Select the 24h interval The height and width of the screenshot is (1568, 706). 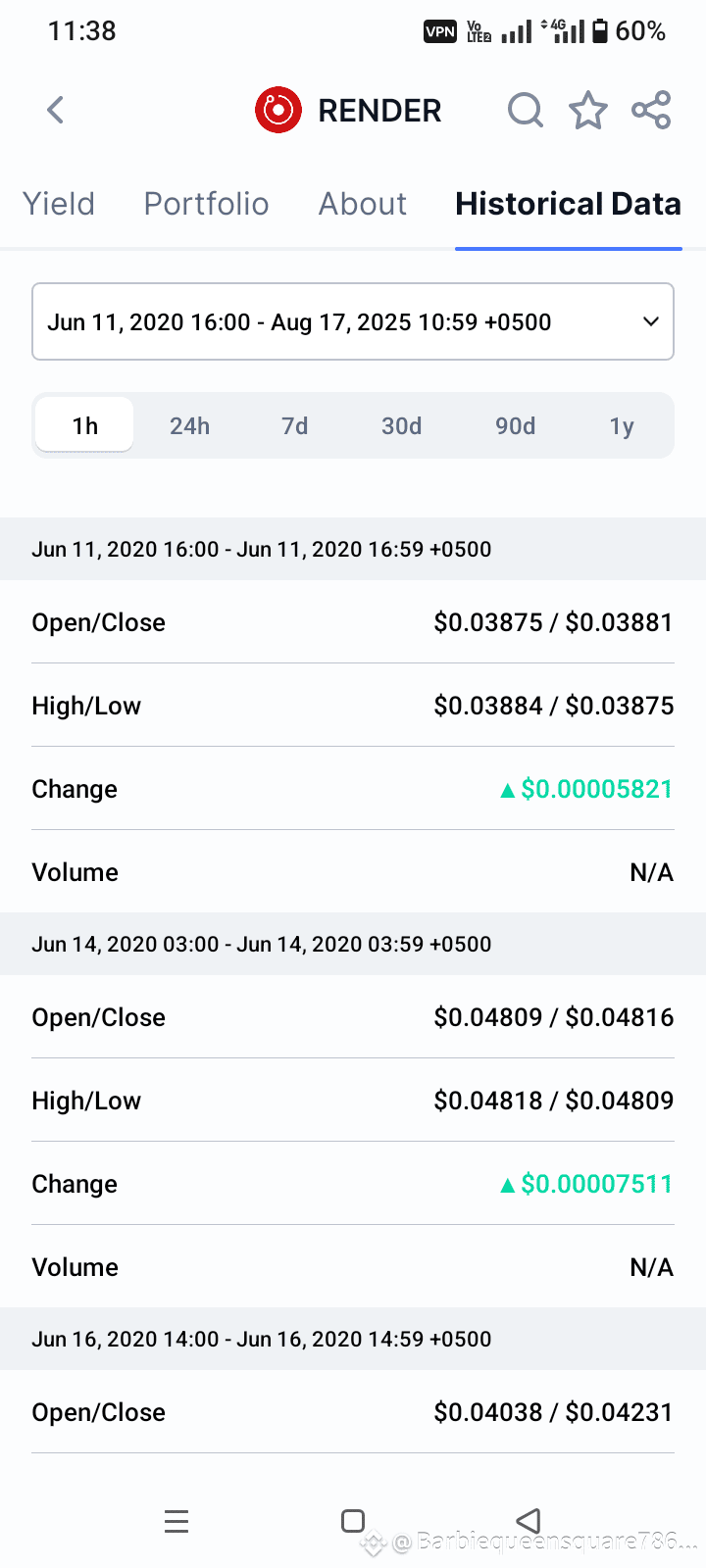[190, 425]
